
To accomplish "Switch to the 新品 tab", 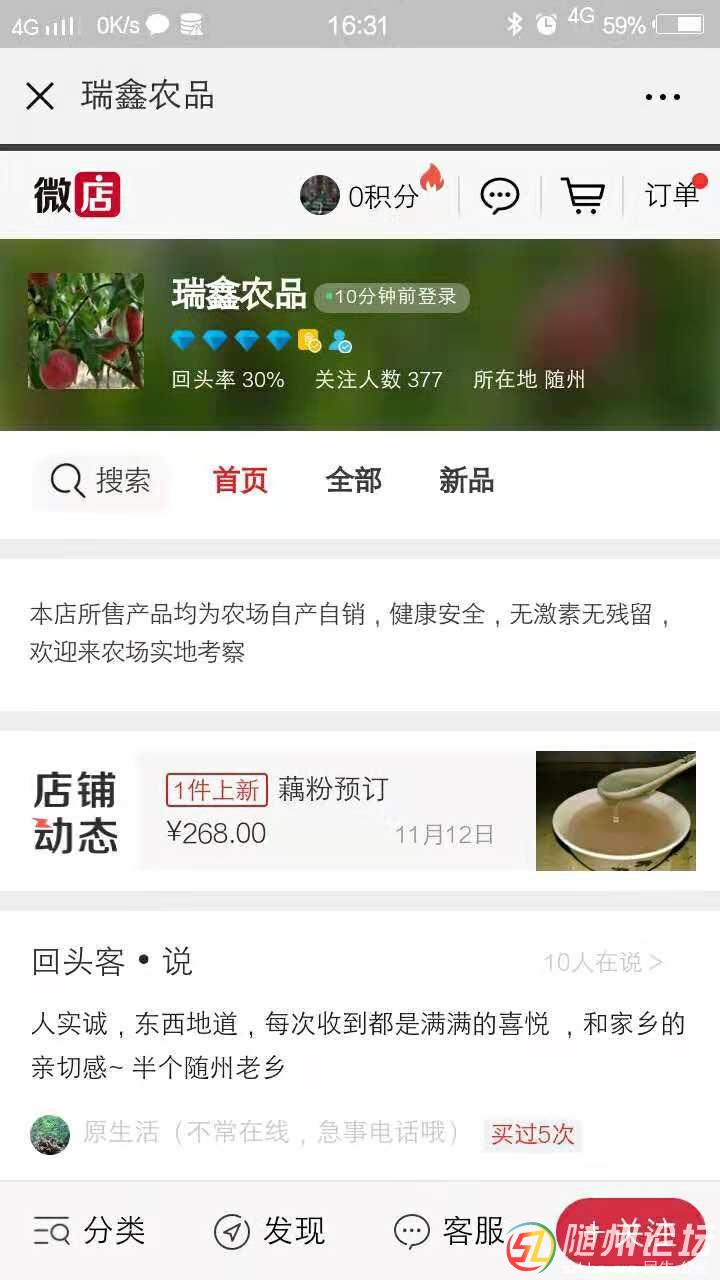I will point(466,481).
